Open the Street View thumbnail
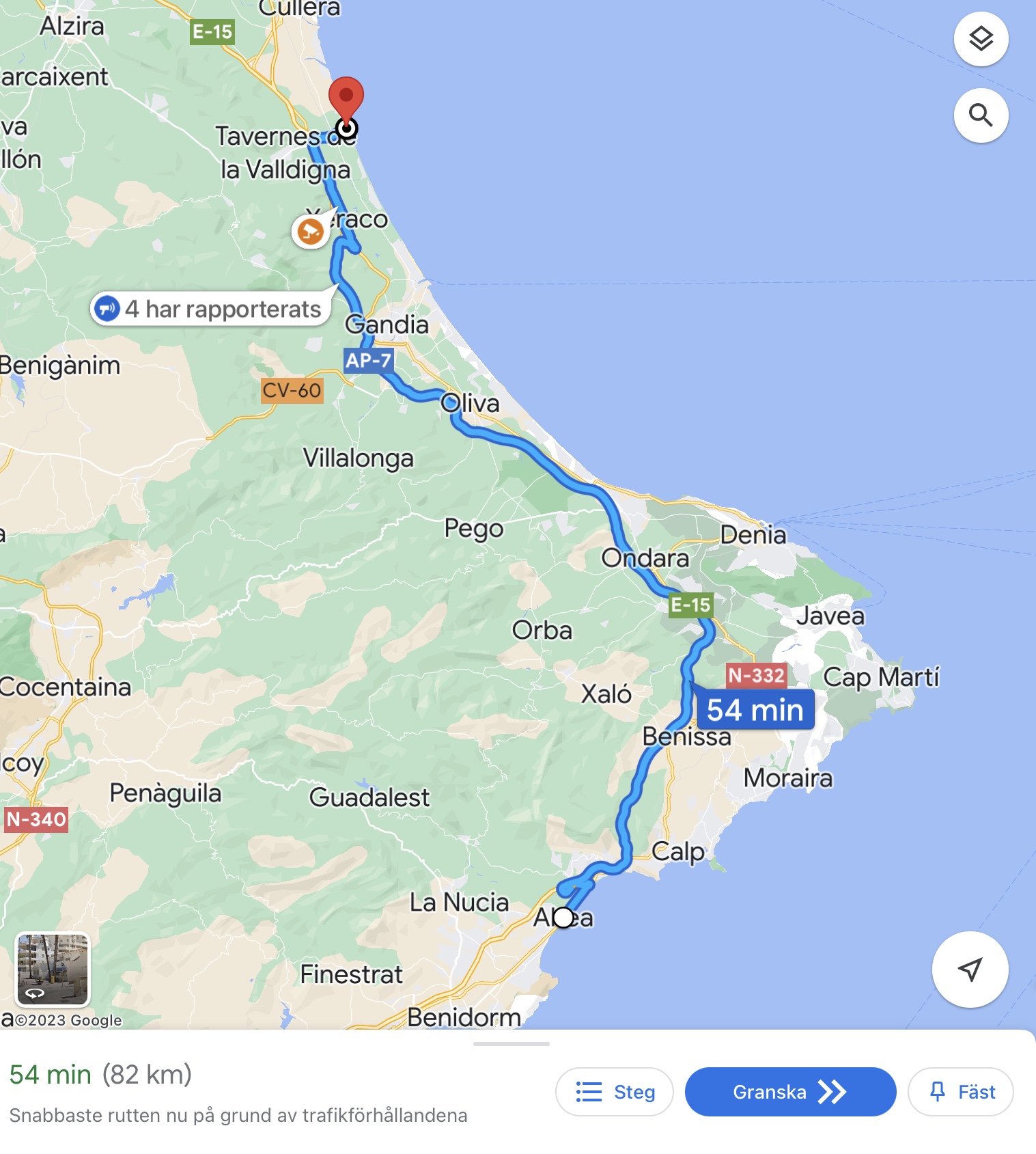This screenshot has height=1154, width=1036. pyautogui.click(x=53, y=970)
